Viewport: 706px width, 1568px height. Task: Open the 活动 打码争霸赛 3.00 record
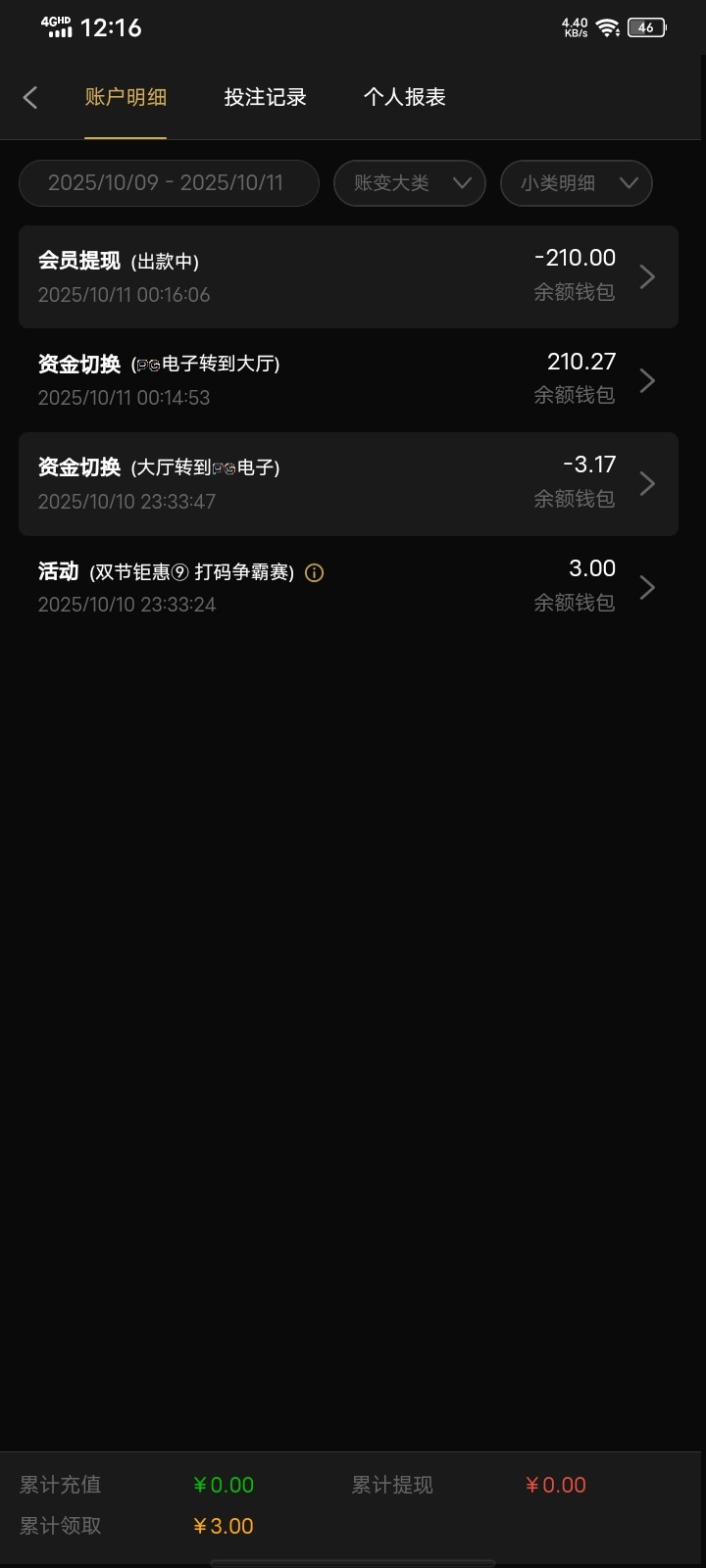pos(348,586)
